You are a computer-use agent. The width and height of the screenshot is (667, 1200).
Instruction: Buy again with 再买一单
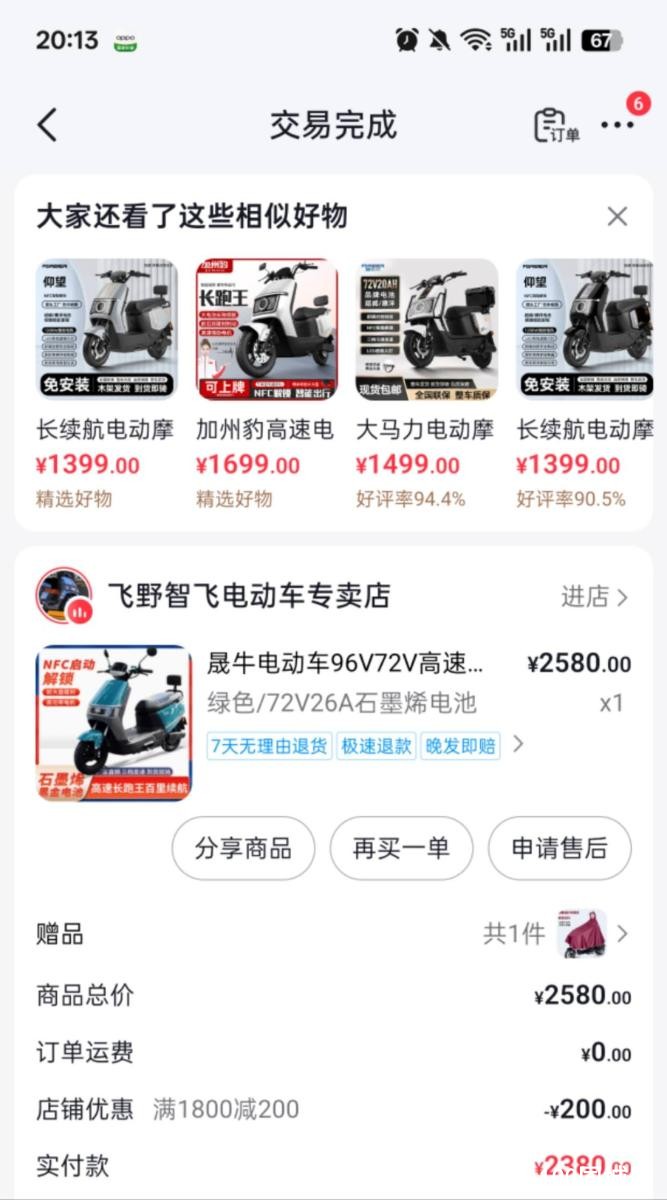401,848
